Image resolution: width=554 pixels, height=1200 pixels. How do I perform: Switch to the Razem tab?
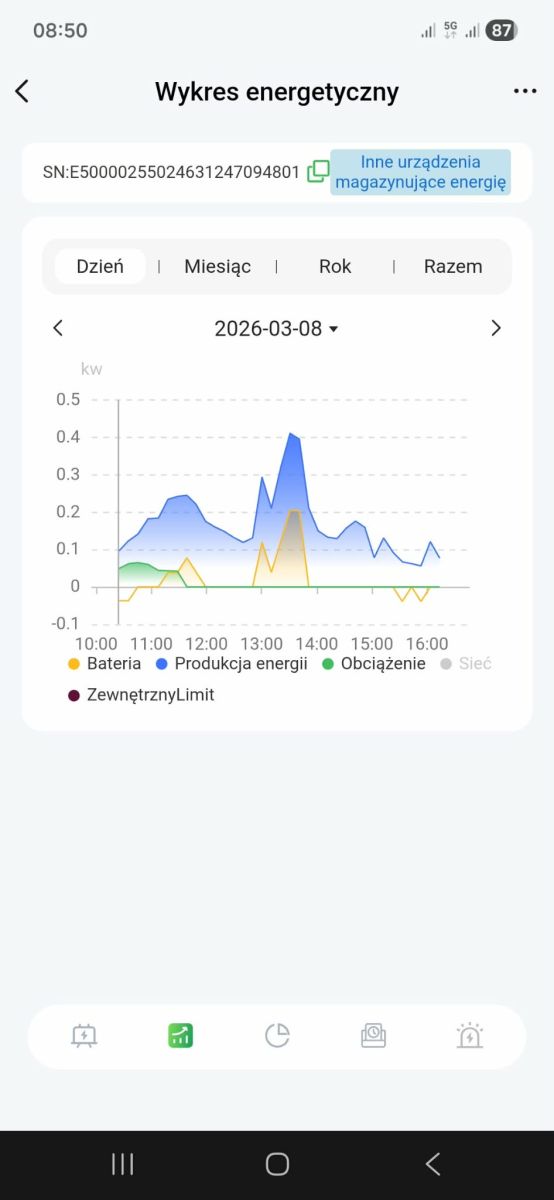(453, 266)
